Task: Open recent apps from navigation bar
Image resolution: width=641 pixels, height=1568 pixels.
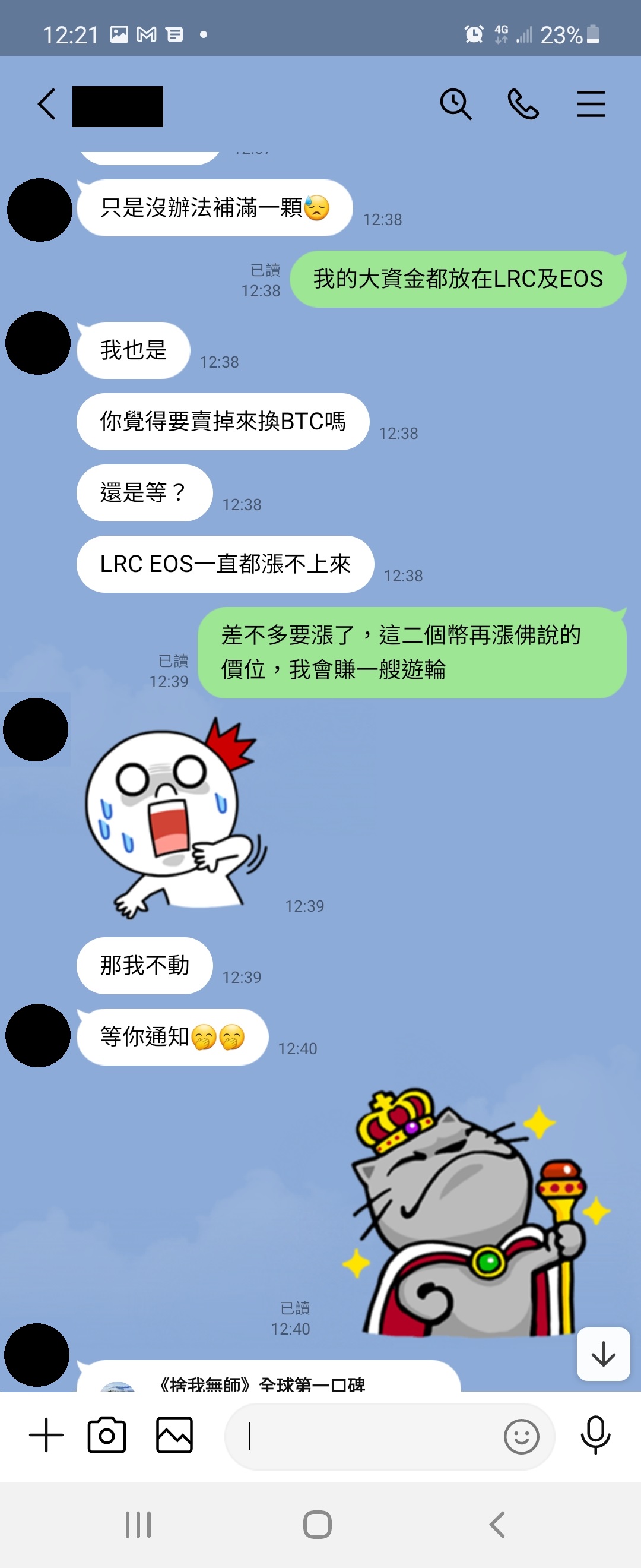Action: [x=138, y=1525]
